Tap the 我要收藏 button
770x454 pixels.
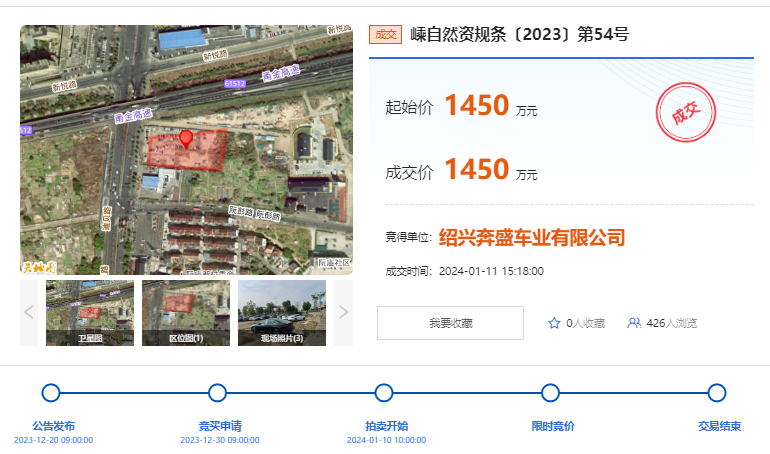tap(450, 323)
